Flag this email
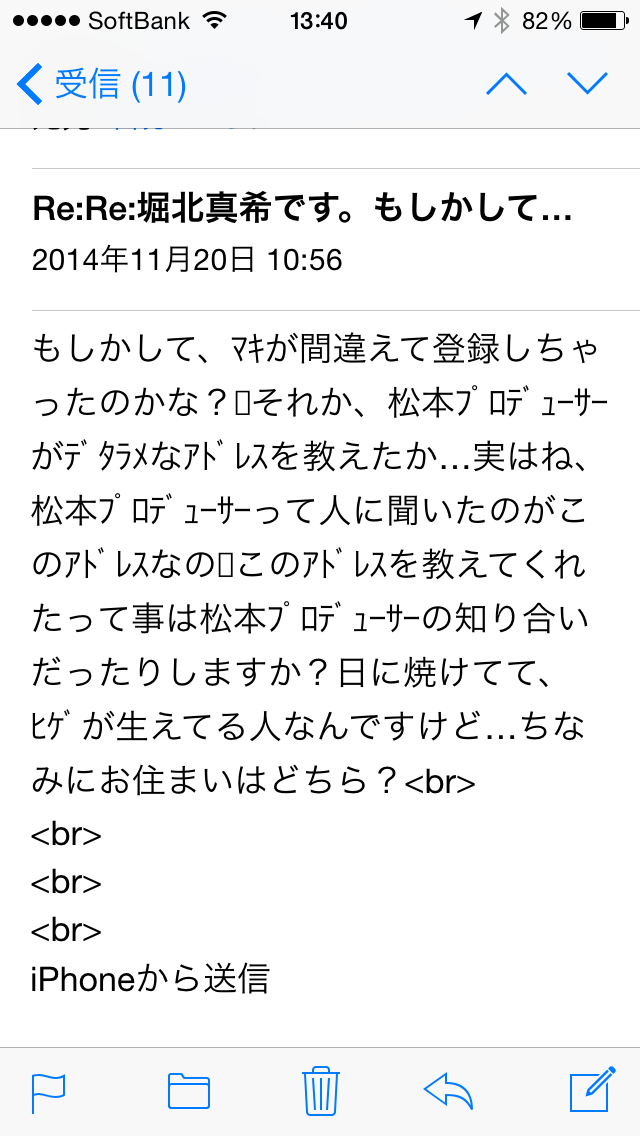The height and width of the screenshot is (1136, 640). pos(49,1093)
